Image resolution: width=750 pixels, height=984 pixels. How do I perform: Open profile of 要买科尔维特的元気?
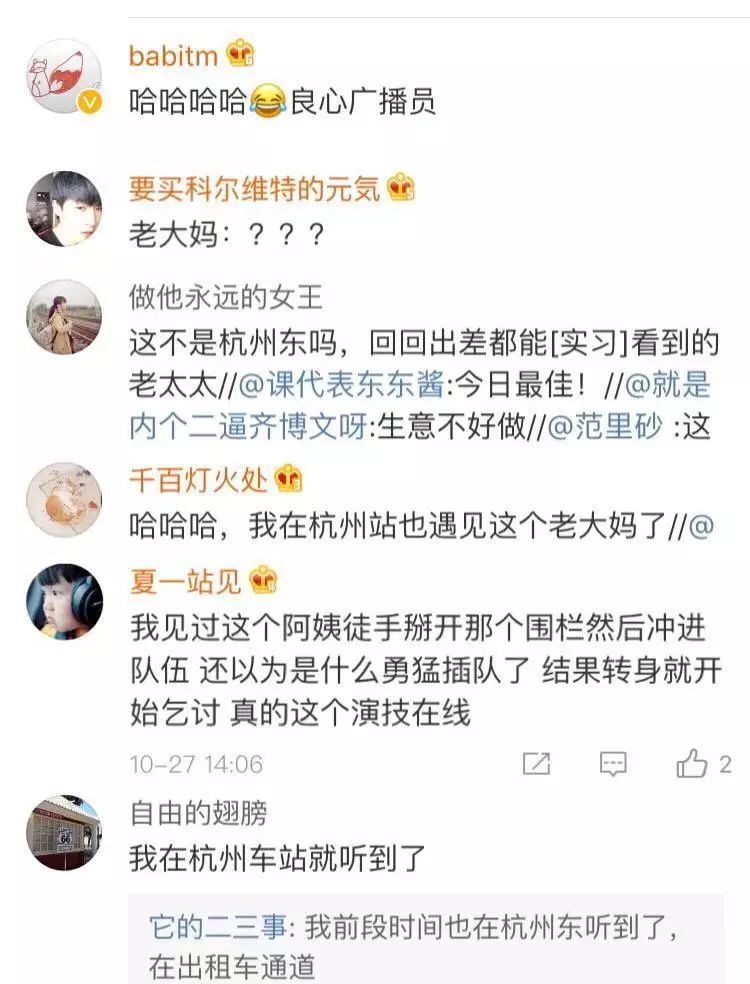point(254,187)
